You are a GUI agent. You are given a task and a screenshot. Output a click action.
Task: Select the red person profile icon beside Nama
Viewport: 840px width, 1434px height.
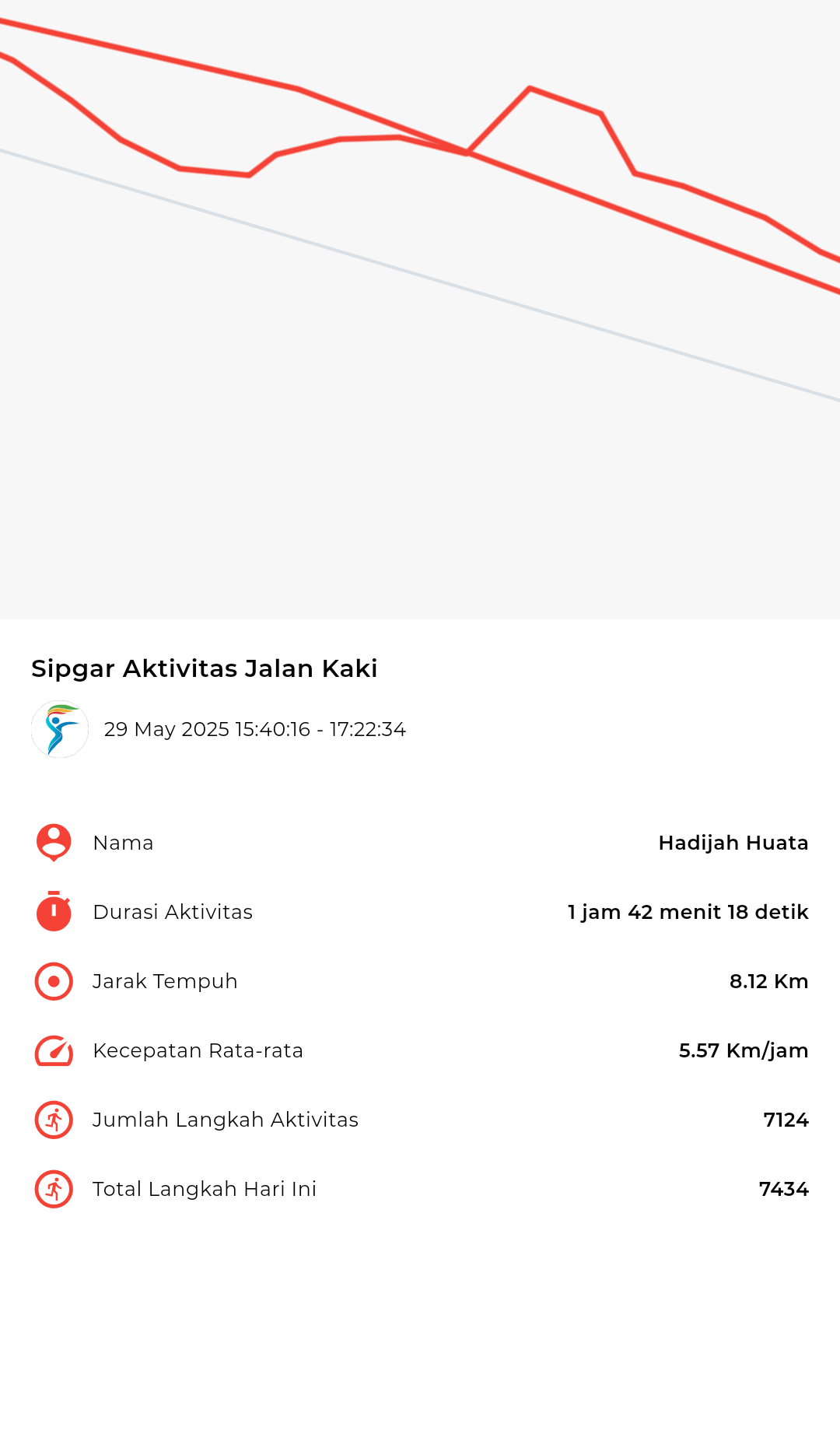pos(53,843)
